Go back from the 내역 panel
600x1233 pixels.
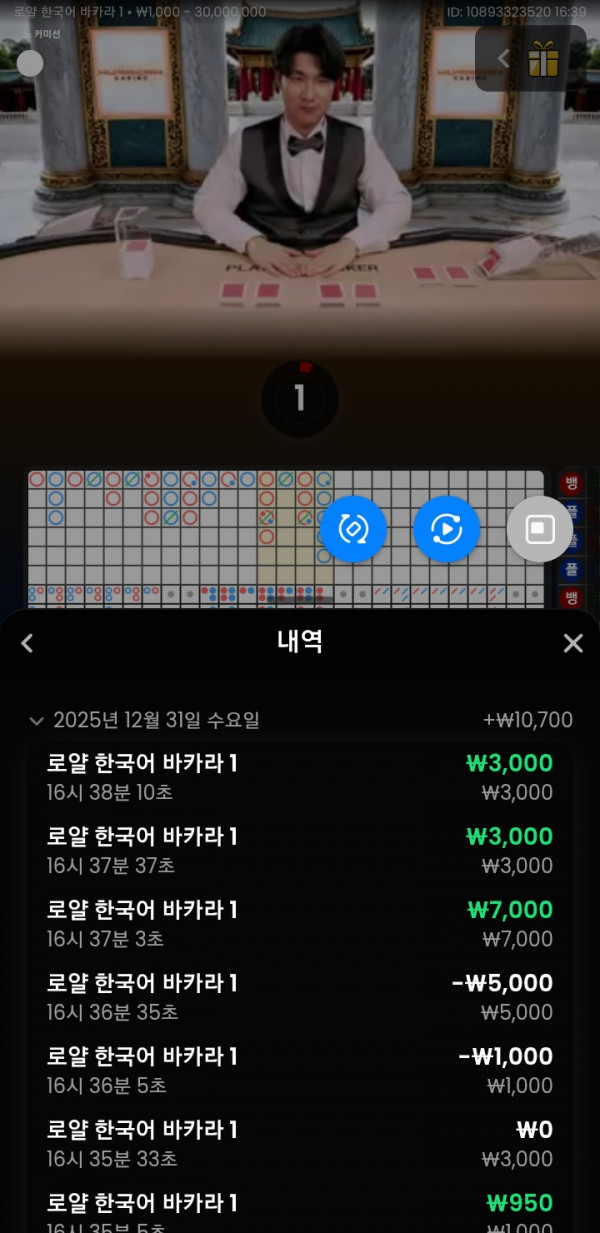[x=27, y=643]
